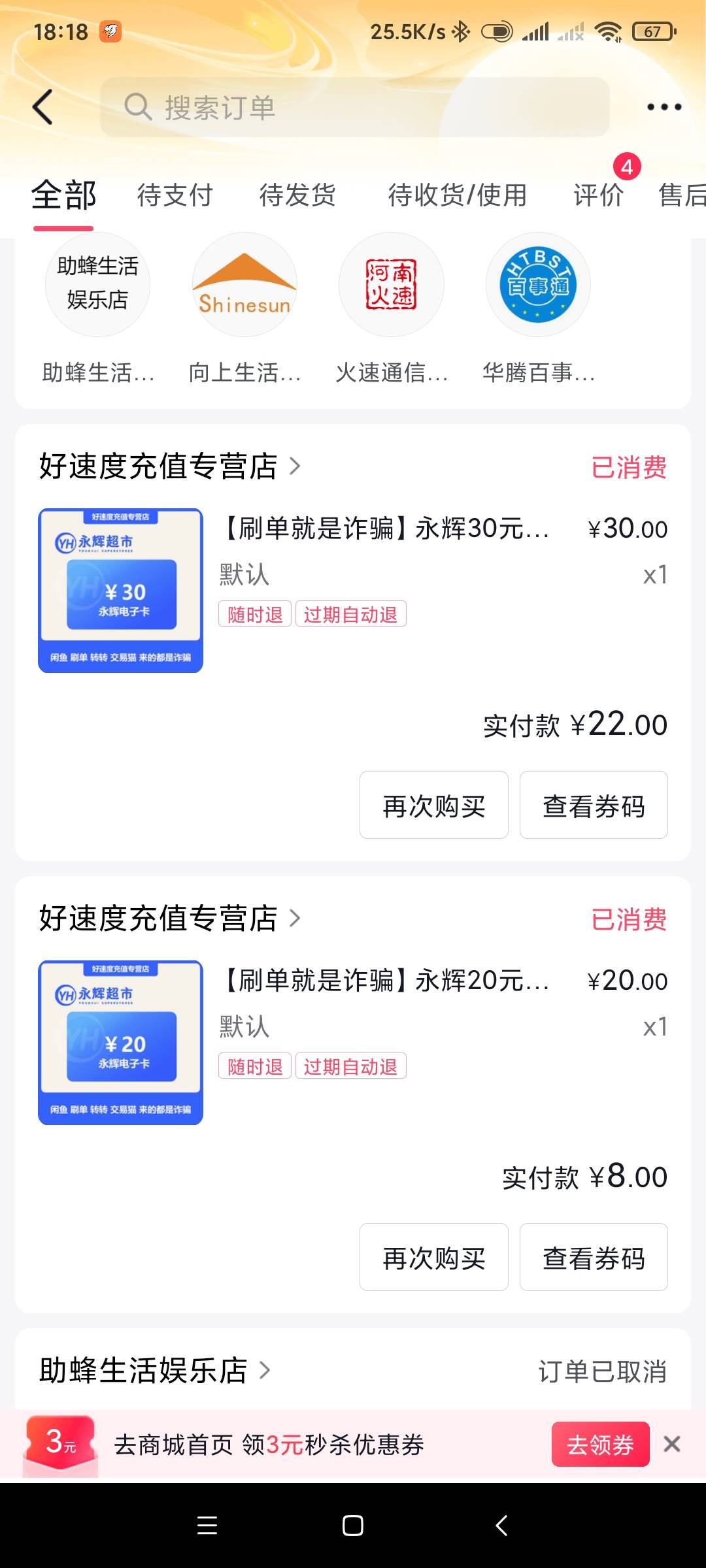Select the 待收货/使用 tab
706x1568 pixels.
[457, 195]
